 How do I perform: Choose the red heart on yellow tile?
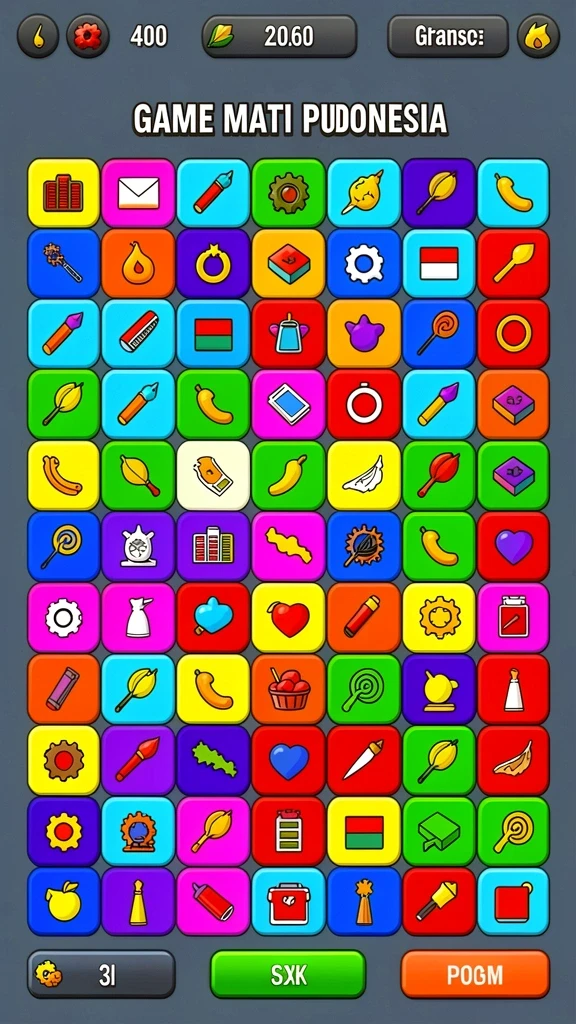coord(289,618)
